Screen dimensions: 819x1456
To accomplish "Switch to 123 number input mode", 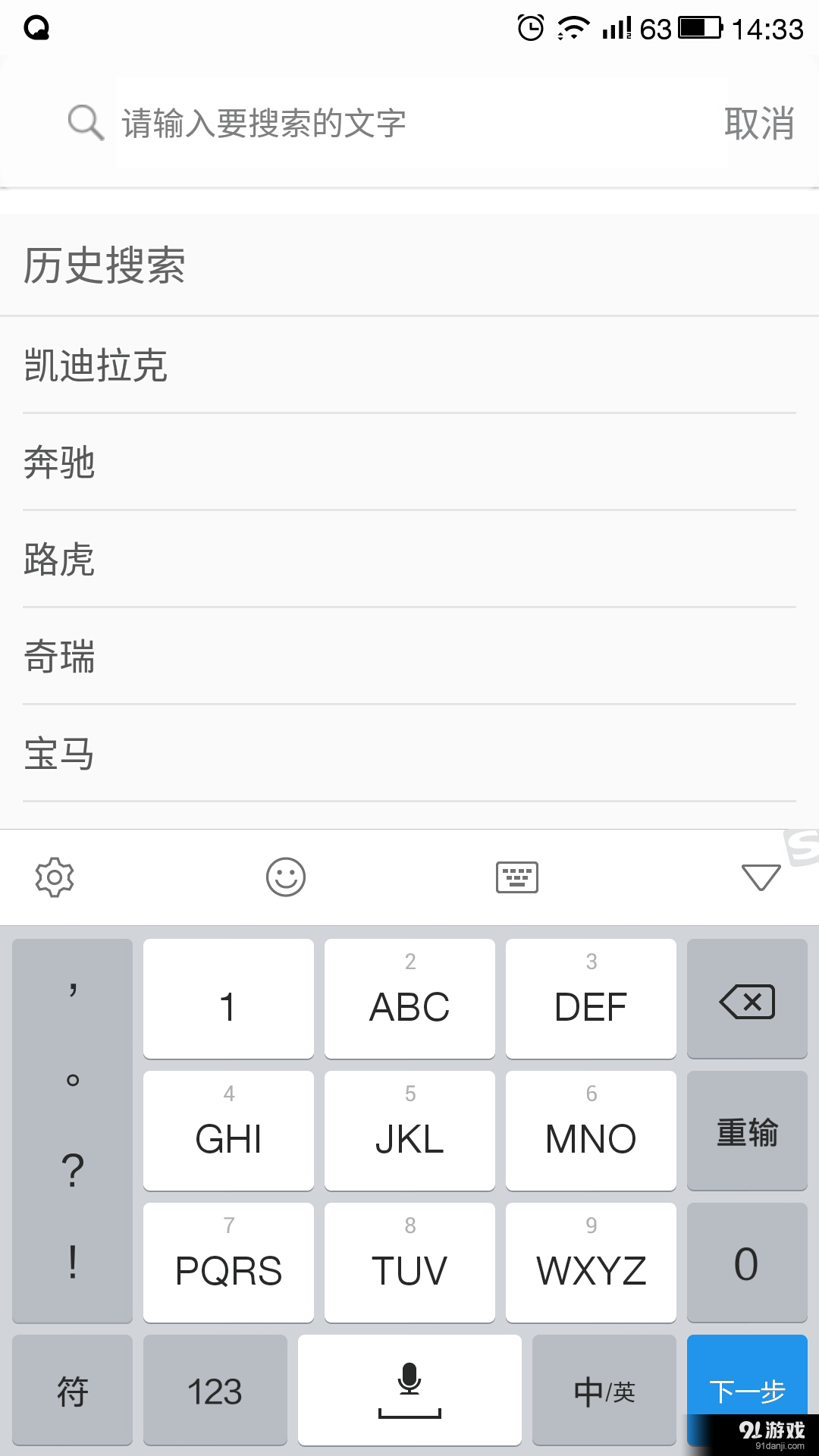I will [x=215, y=1390].
